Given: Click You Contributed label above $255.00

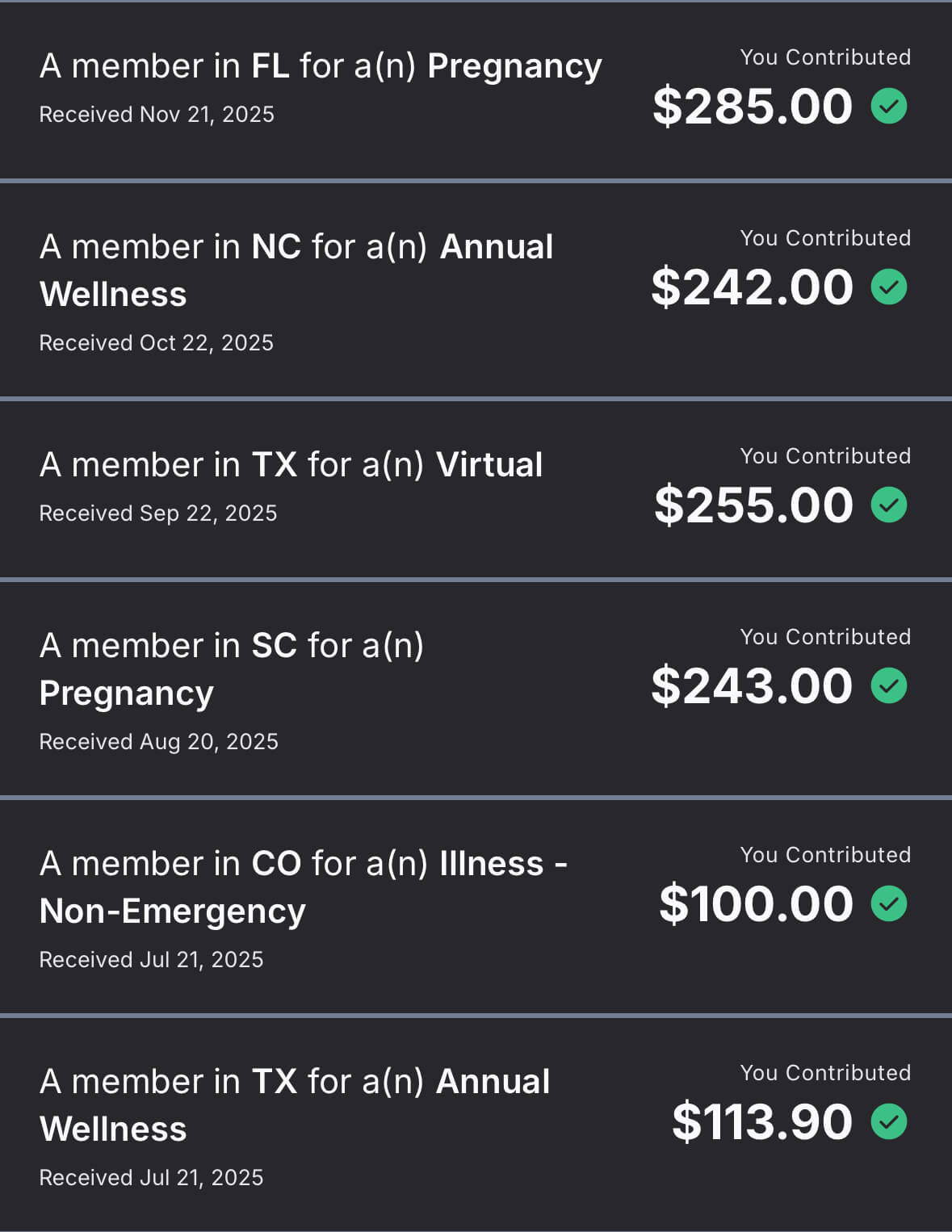Looking at the screenshot, I should (x=824, y=455).
